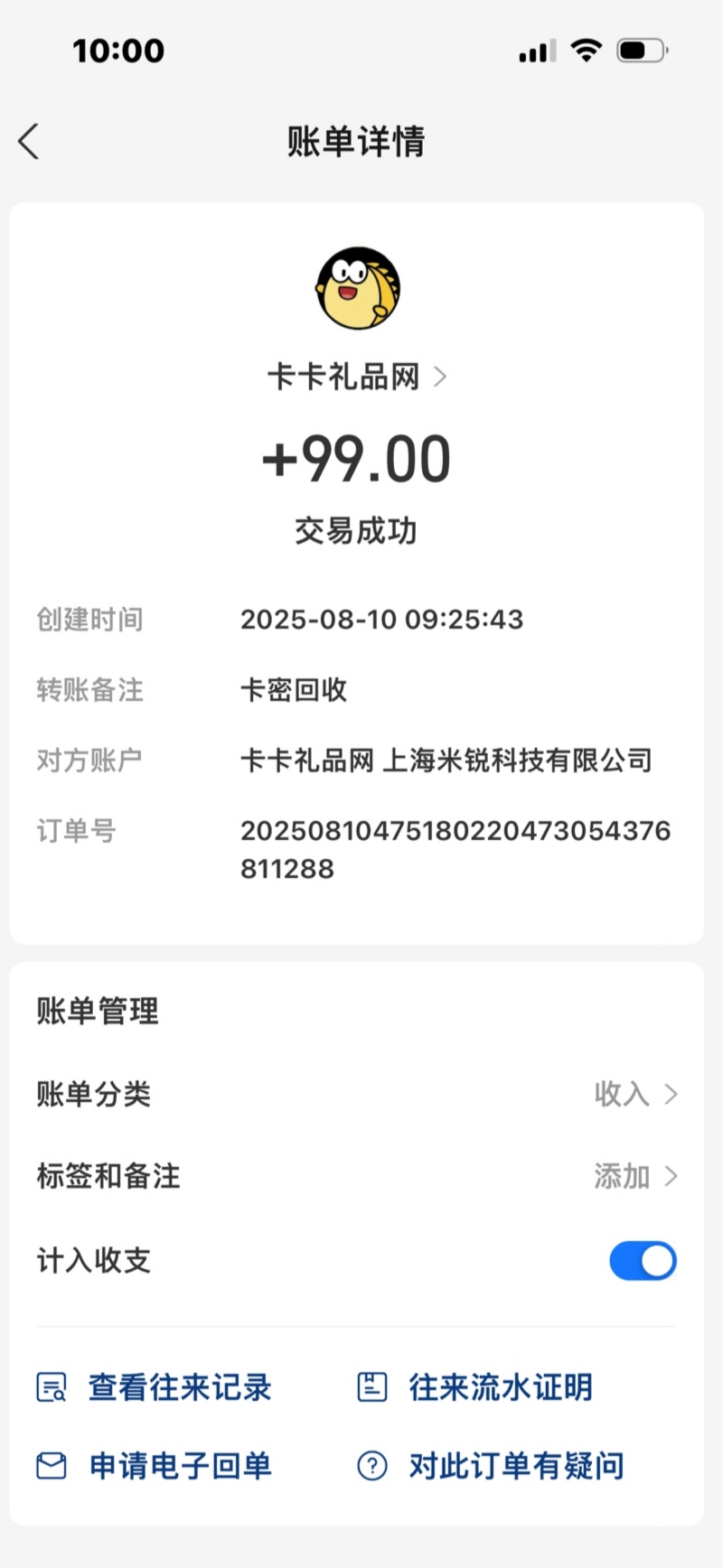Add a tag in 标签和备注

(634, 1176)
